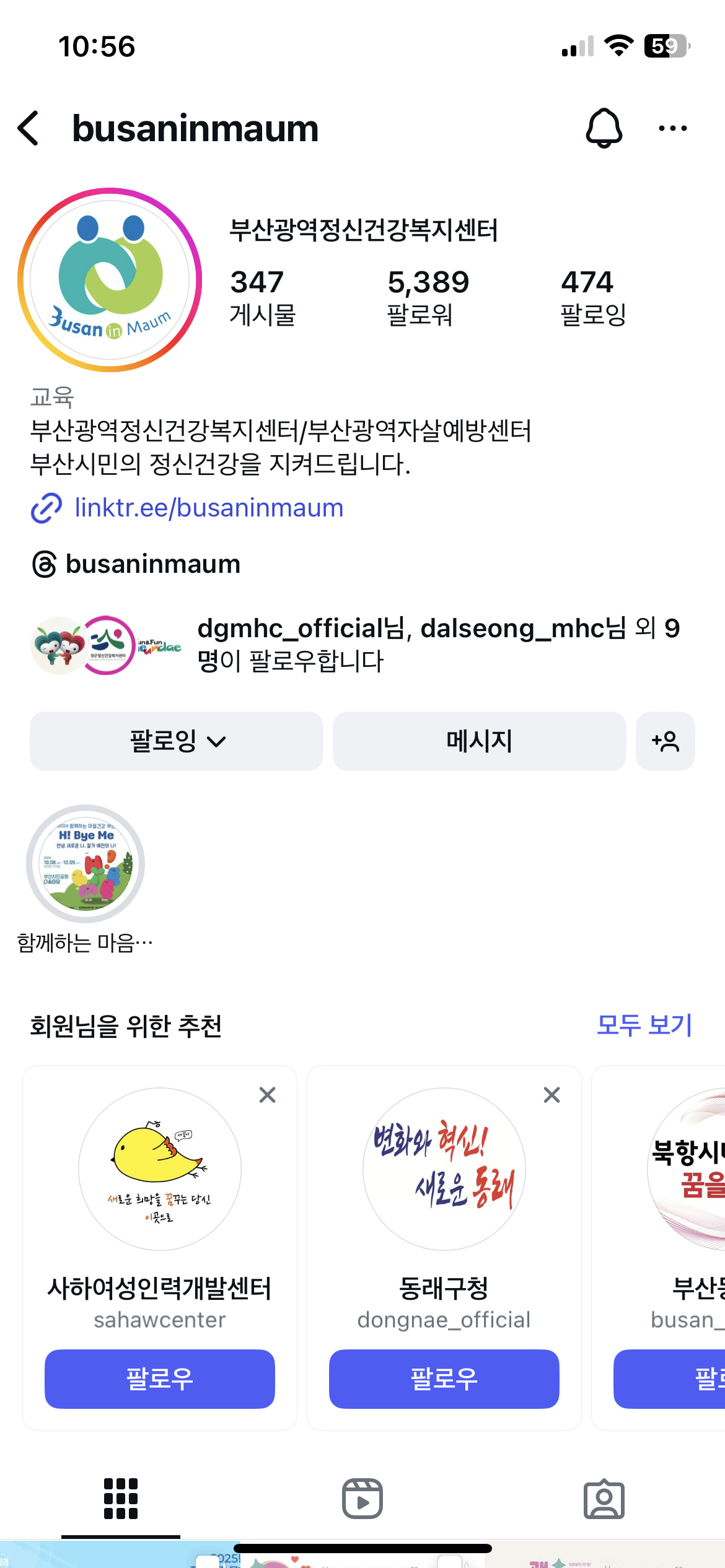Viewport: 725px width, 1568px height.
Task: Dismiss the 사하여성인력개발센터 suggestion card
Action: tap(267, 1095)
